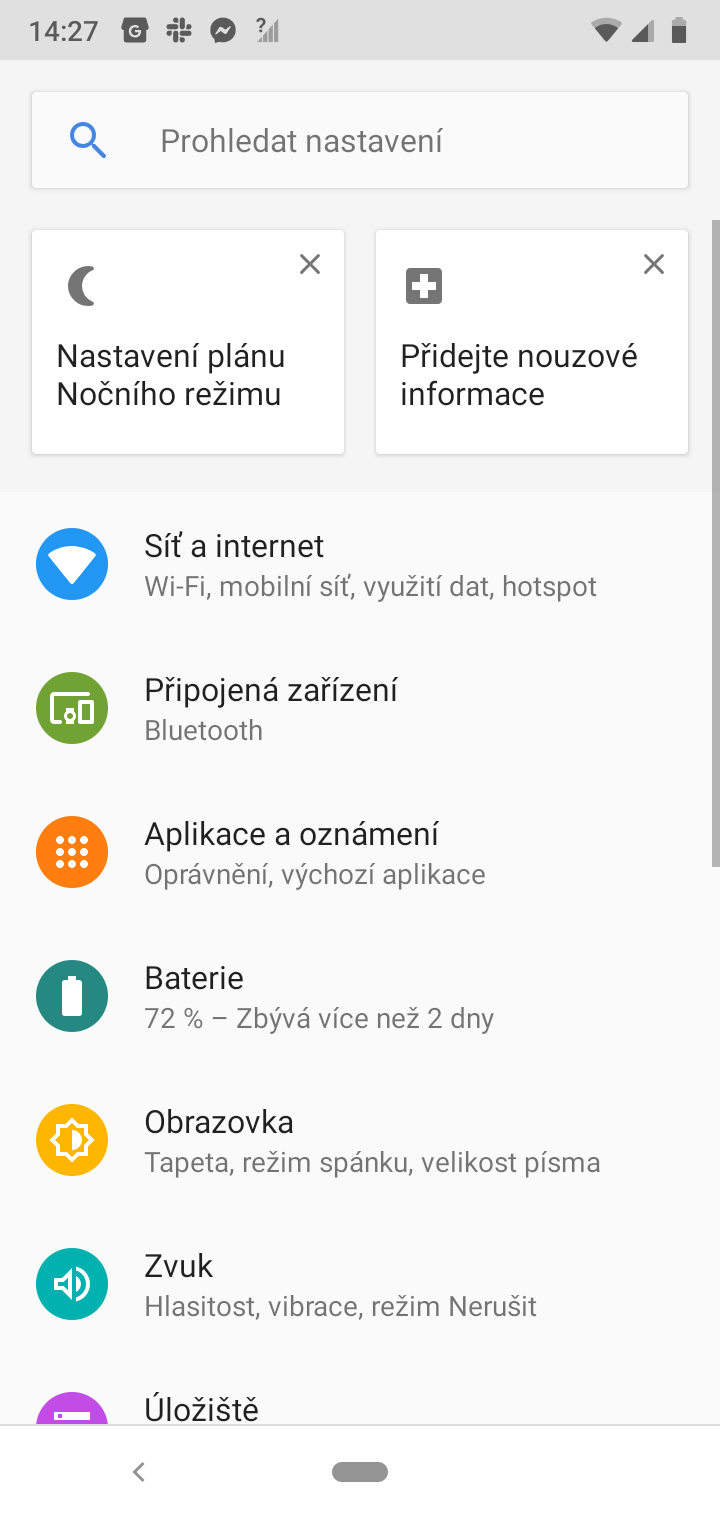The image size is (720, 1520).
Task: Open Zvuk sound settings
Action: click(x=360, y=1284)
